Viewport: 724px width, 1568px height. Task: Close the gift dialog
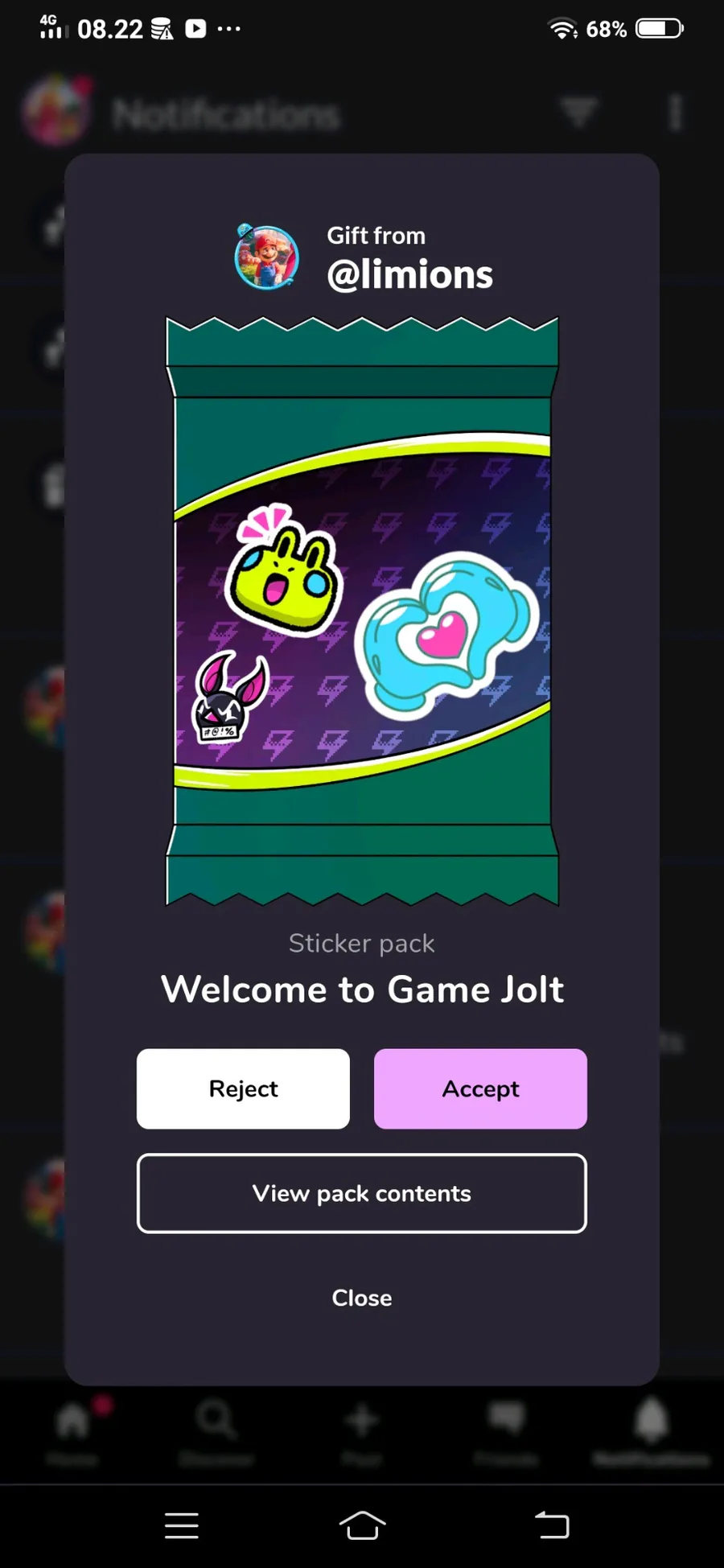(x=361, y=1298)
